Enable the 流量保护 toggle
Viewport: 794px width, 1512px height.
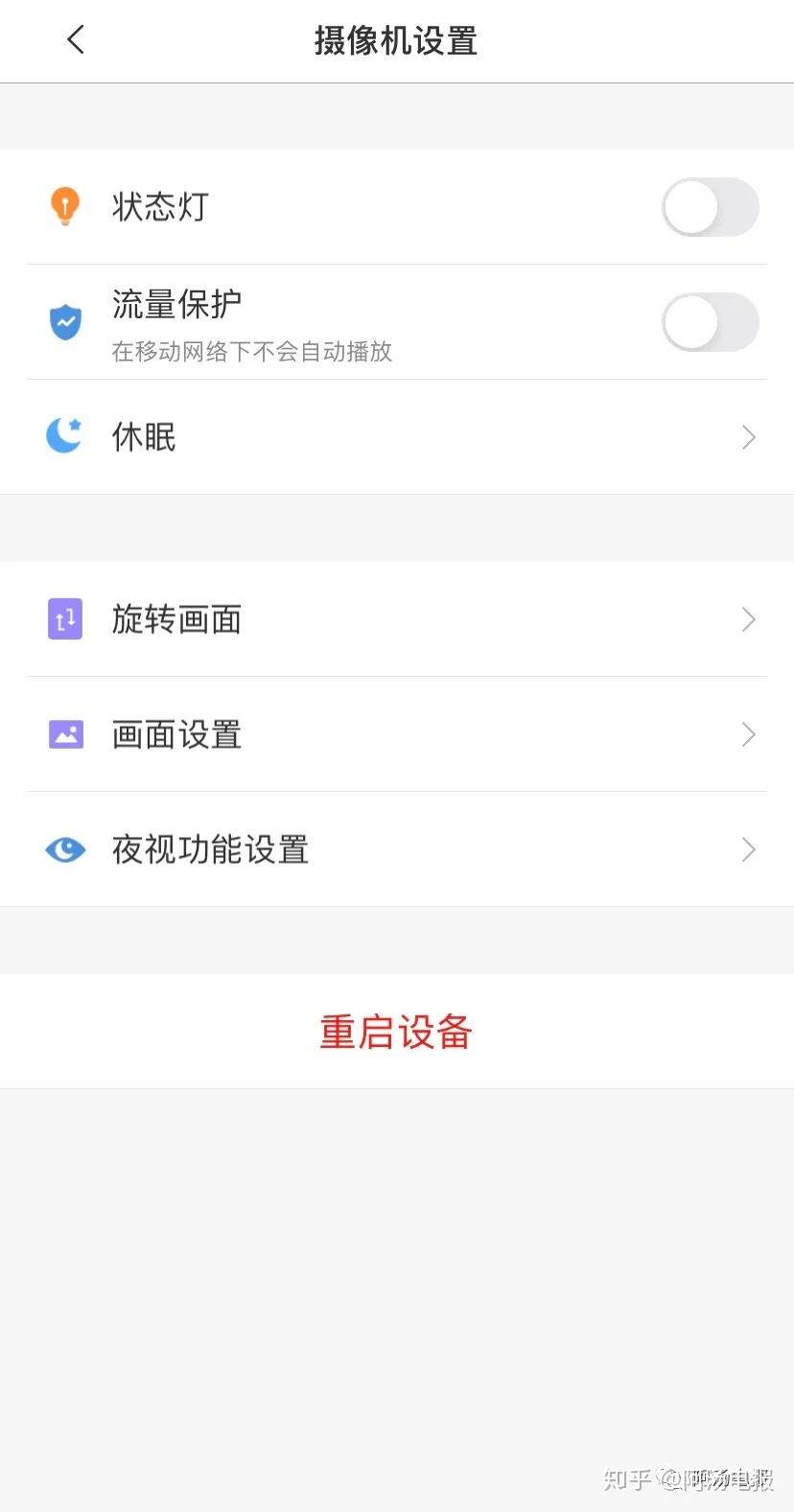[710, 322]
